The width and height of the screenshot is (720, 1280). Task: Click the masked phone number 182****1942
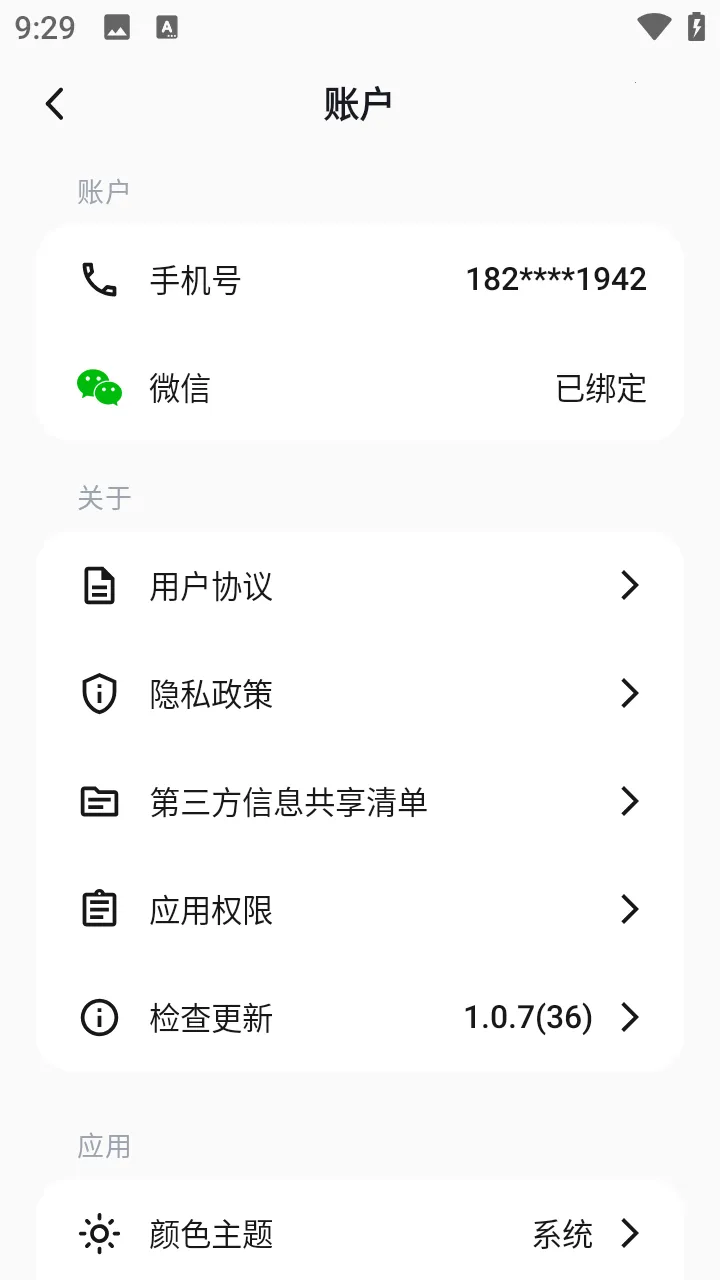[x=556, y=279]
